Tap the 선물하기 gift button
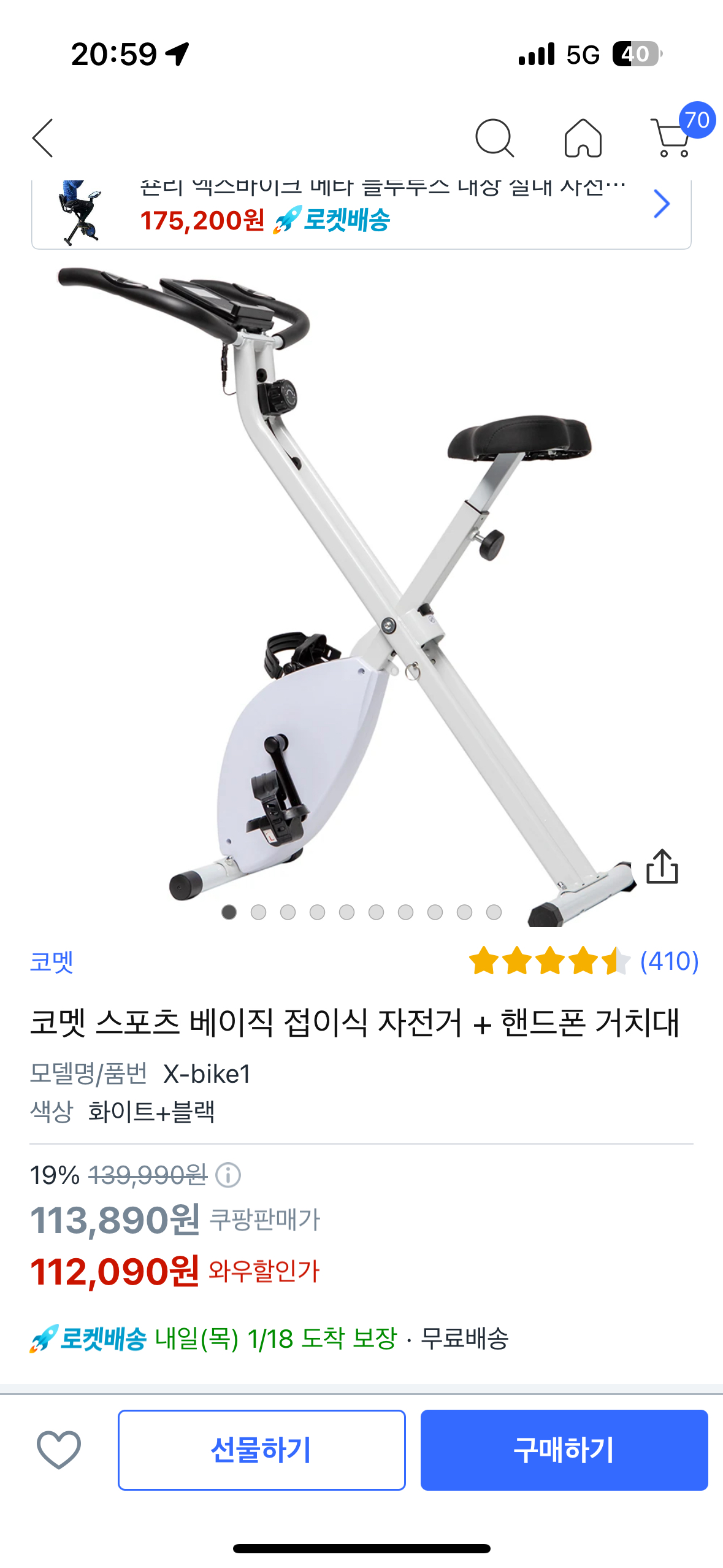The image size is (723, 1568). click(262, 1450)
